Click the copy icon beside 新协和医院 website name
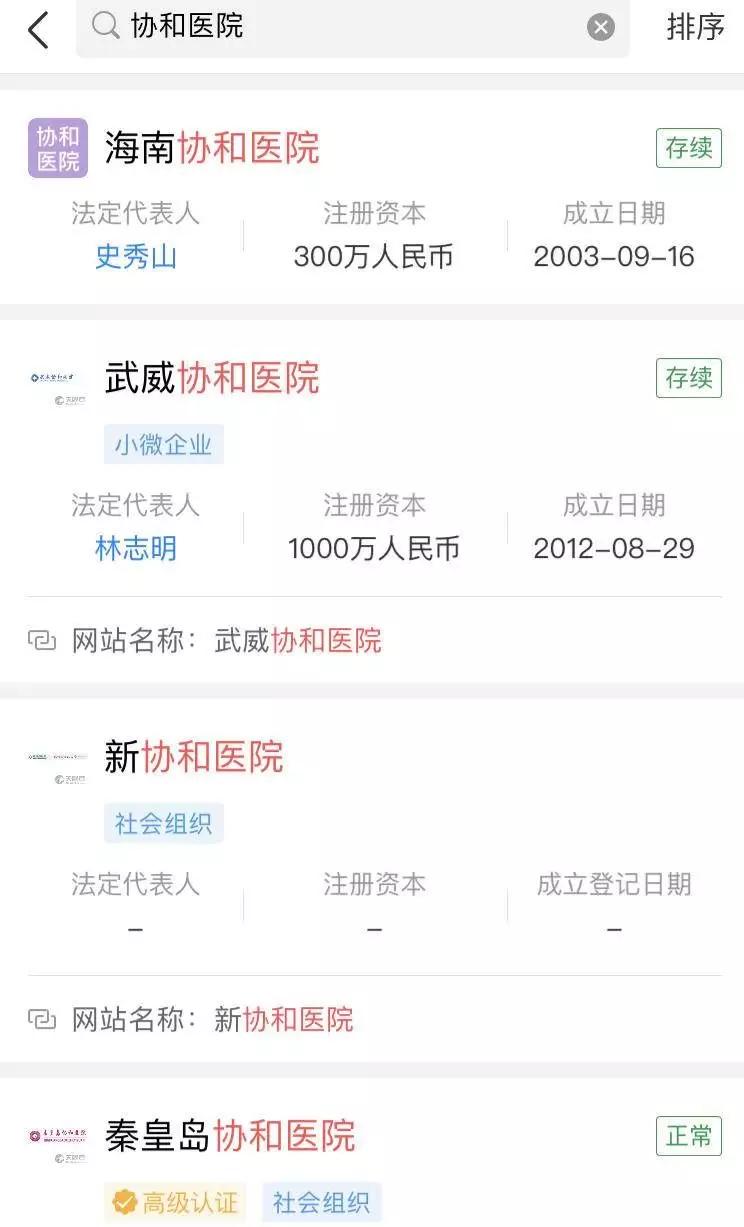Screen dimensions: 744x1227 (x=42, y=1020)
